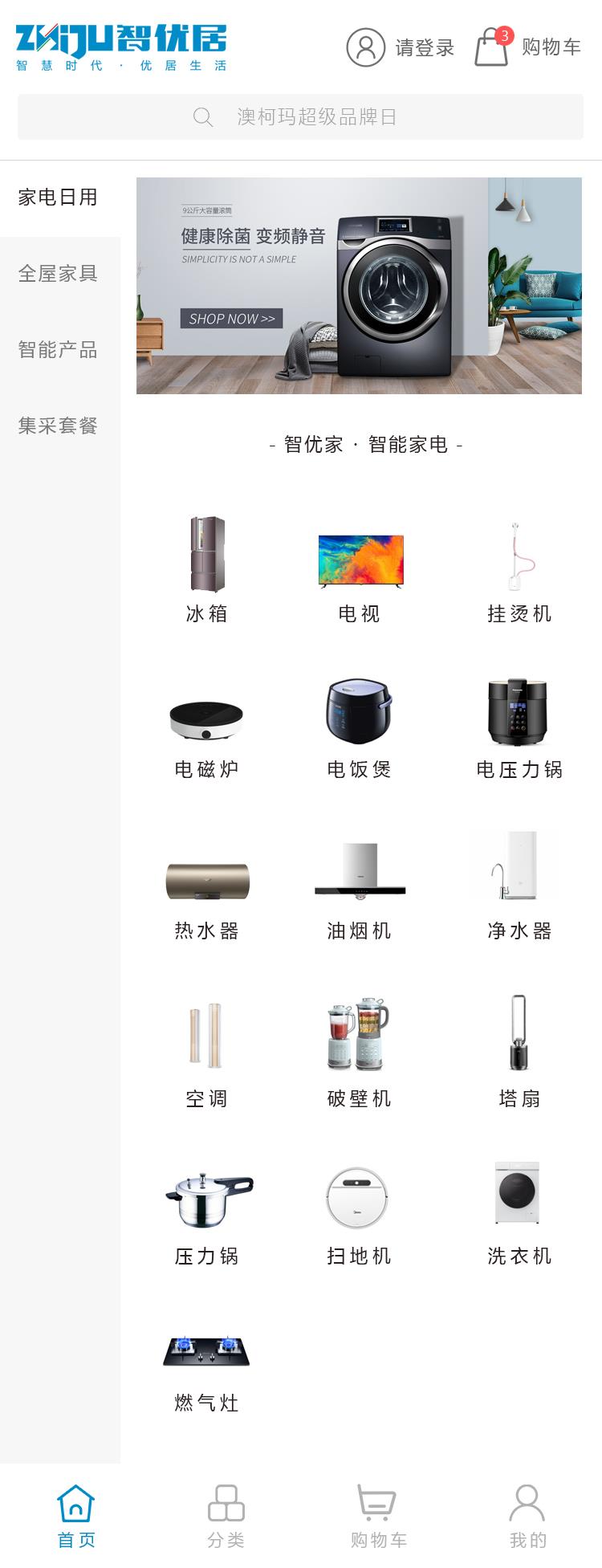View the 电饭煲 products

tap(360, 727)
